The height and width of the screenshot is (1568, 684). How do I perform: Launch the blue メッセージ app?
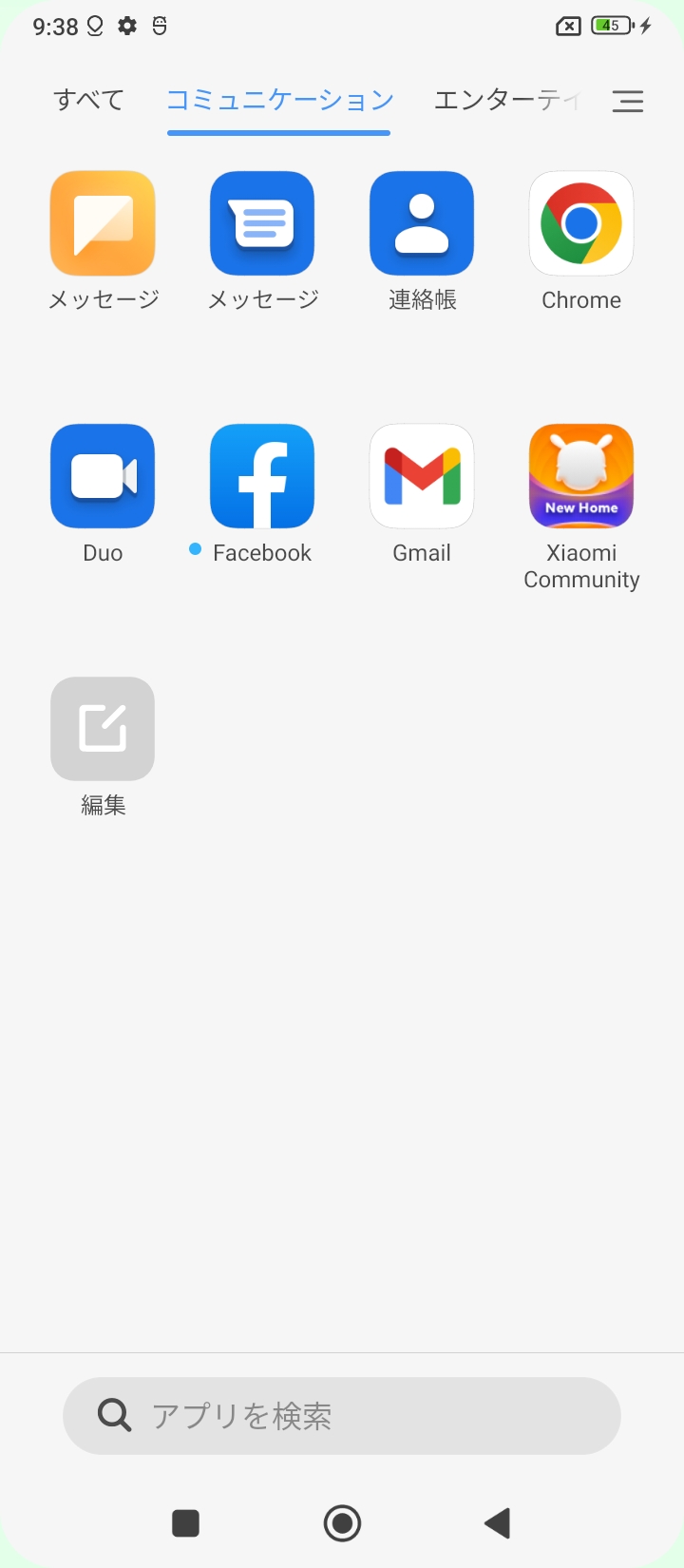[x=262, y=224]
